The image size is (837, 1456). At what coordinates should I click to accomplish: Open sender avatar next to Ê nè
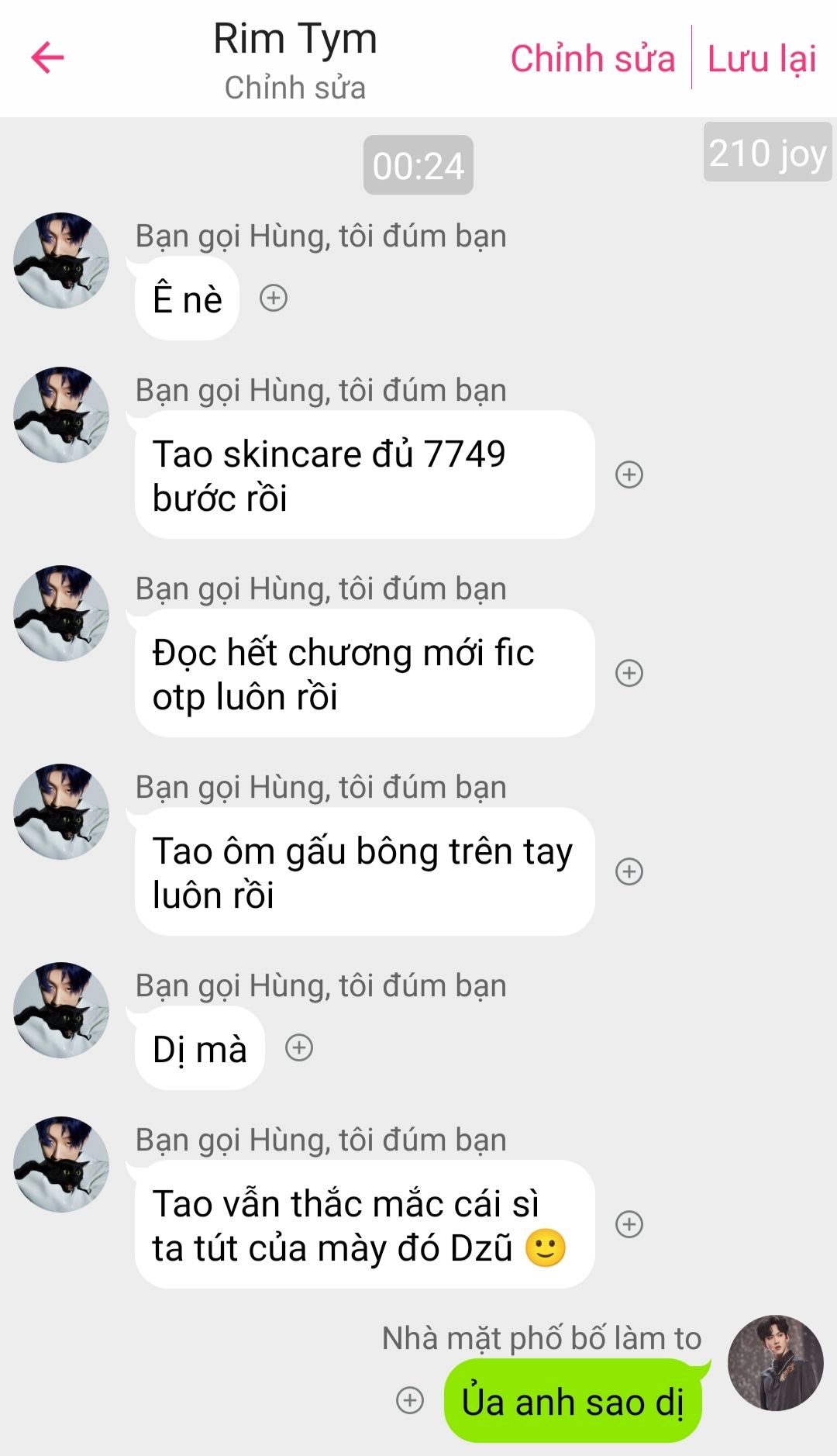(x=61, y=260)
